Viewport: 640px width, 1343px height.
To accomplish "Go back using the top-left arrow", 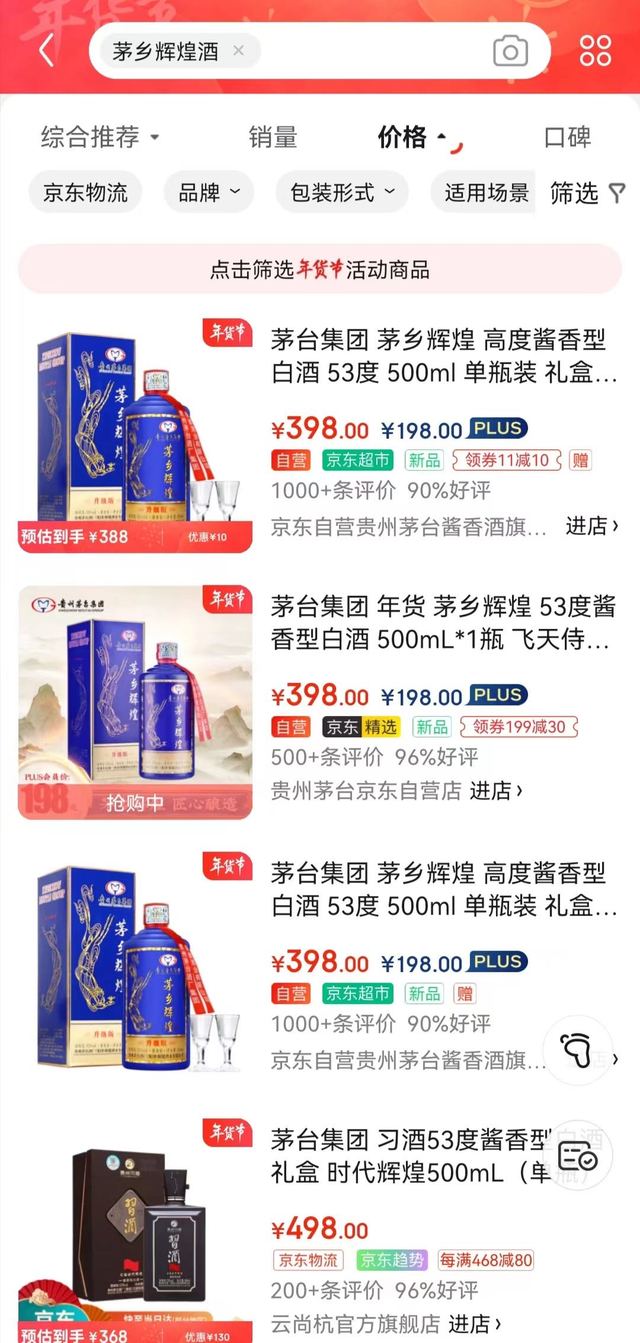I will (46, 50).
